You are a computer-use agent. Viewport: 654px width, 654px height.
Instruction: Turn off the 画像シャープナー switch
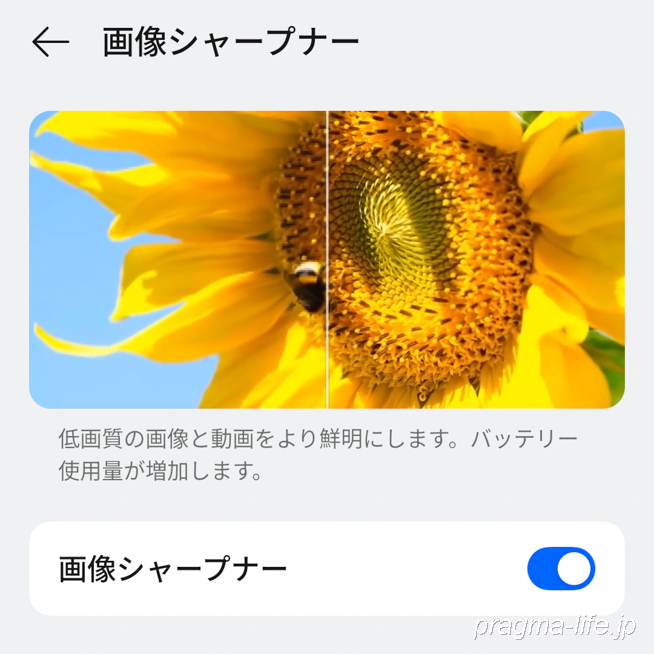coord(560,569)
